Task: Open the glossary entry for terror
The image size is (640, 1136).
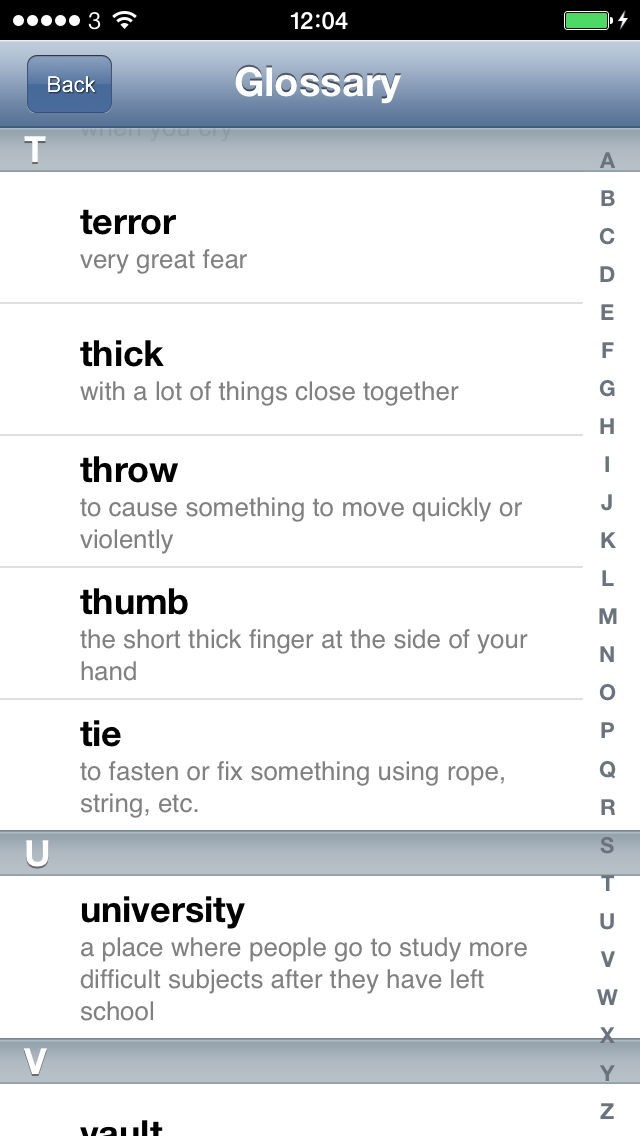Action: [291, 238]
